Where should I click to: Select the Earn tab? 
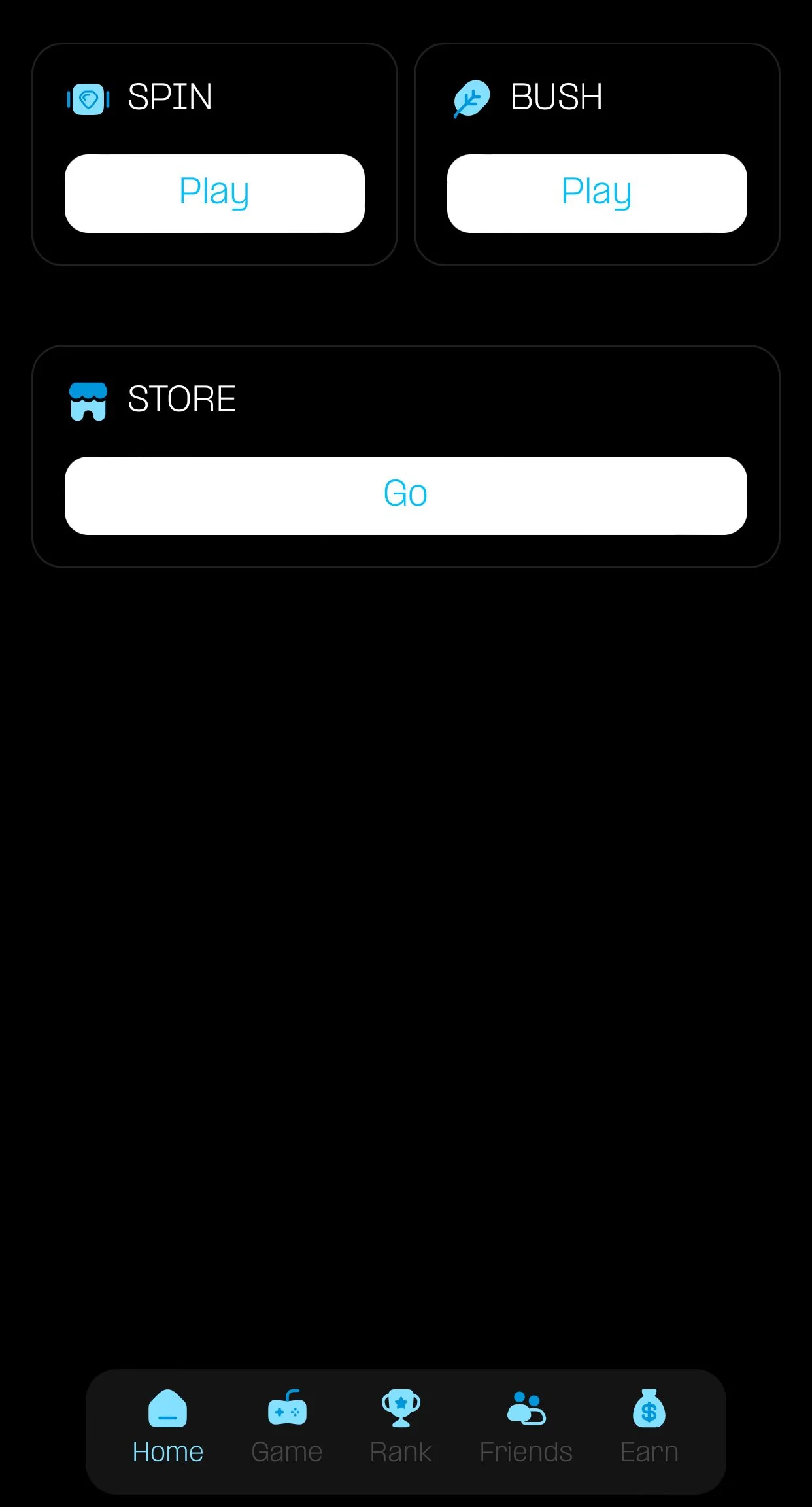coord(649,1427)
